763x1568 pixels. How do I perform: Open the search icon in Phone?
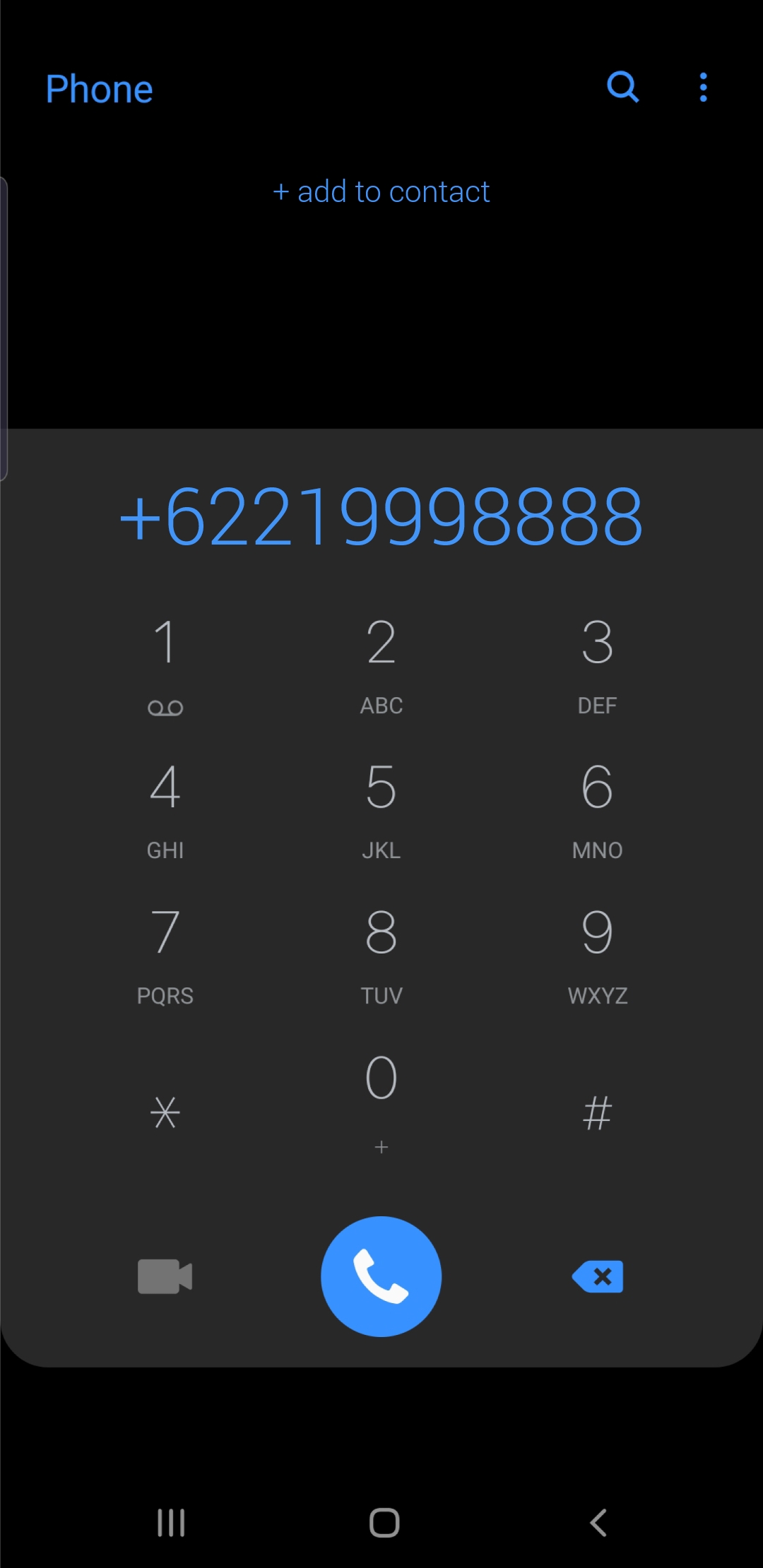(x=623, y=88)
